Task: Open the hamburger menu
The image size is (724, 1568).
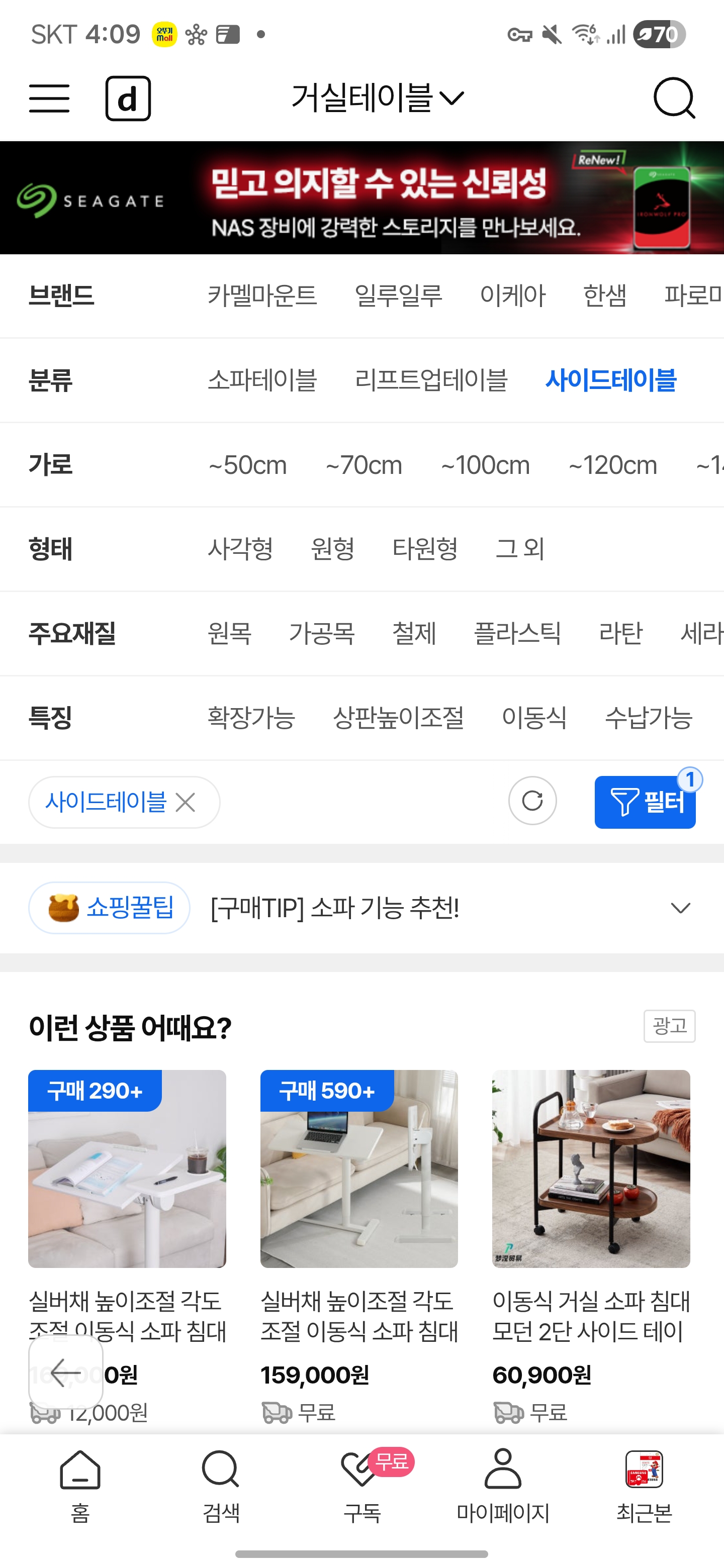Action: (49, 98)
